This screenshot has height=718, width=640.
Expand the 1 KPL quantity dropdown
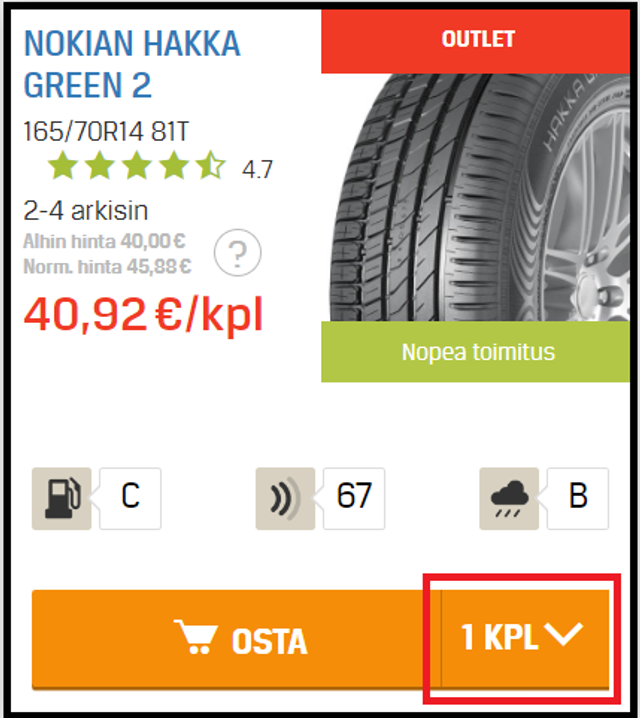(520, 636)
